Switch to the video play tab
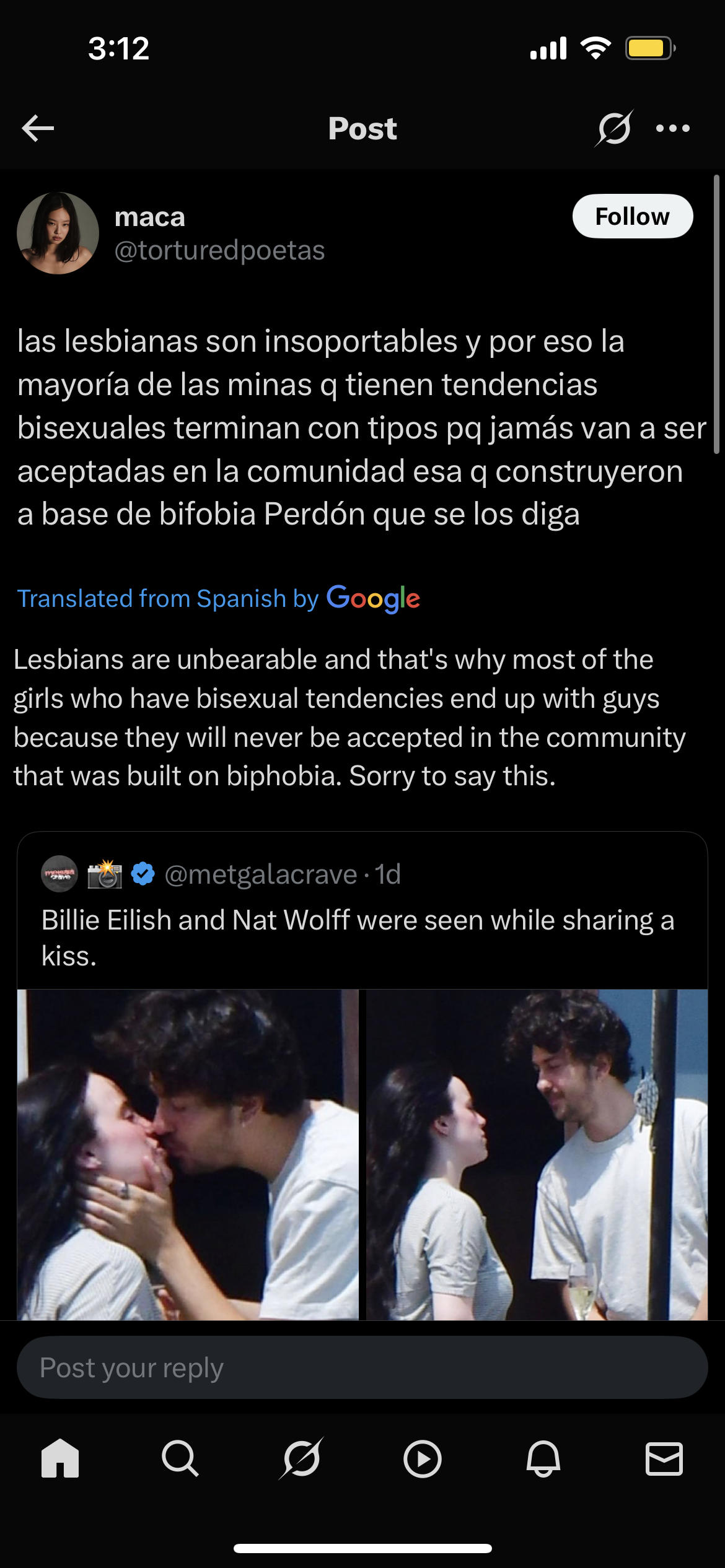Screen dimensions: 725x1568 pos(422,1459)
